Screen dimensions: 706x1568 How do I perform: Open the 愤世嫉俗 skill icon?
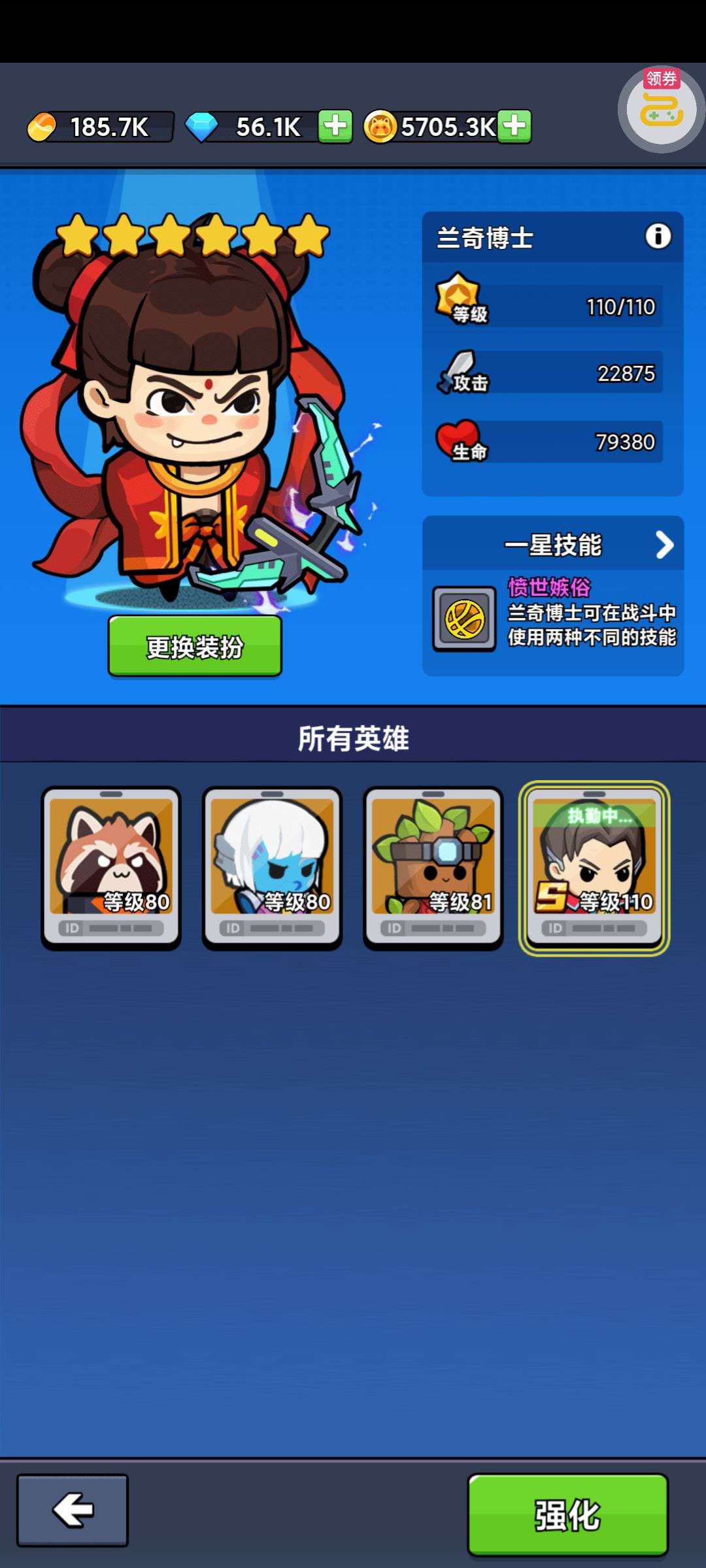464,619
